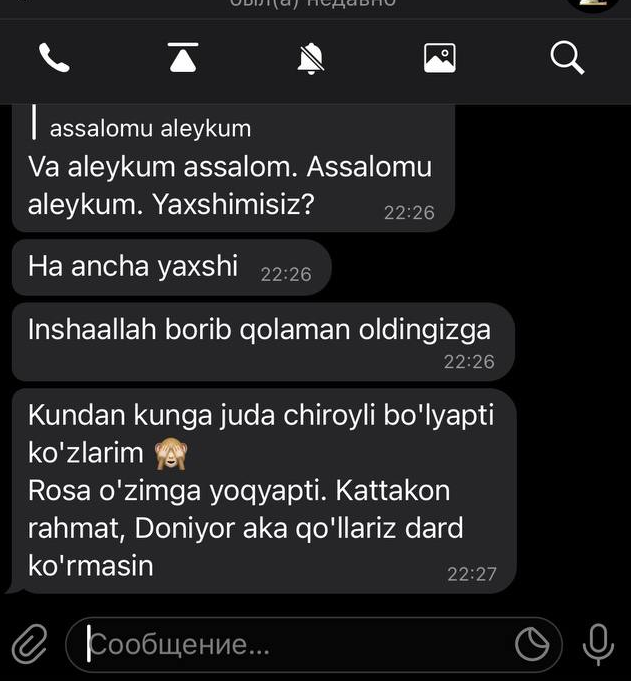Record a voice message with the microphone
Image resolution: width=632 pixels, height=682 pixels.
pos(598,644)
